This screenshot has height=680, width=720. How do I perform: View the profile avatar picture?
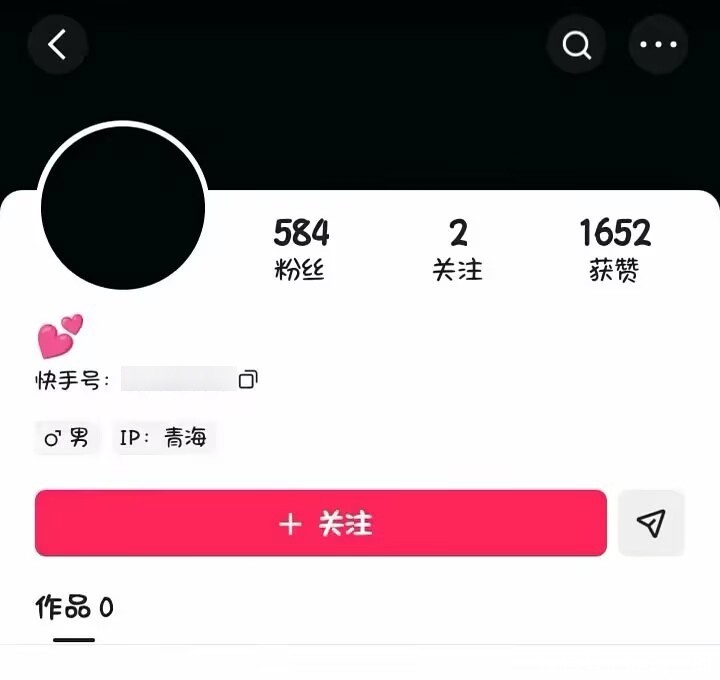click(123, 207)
